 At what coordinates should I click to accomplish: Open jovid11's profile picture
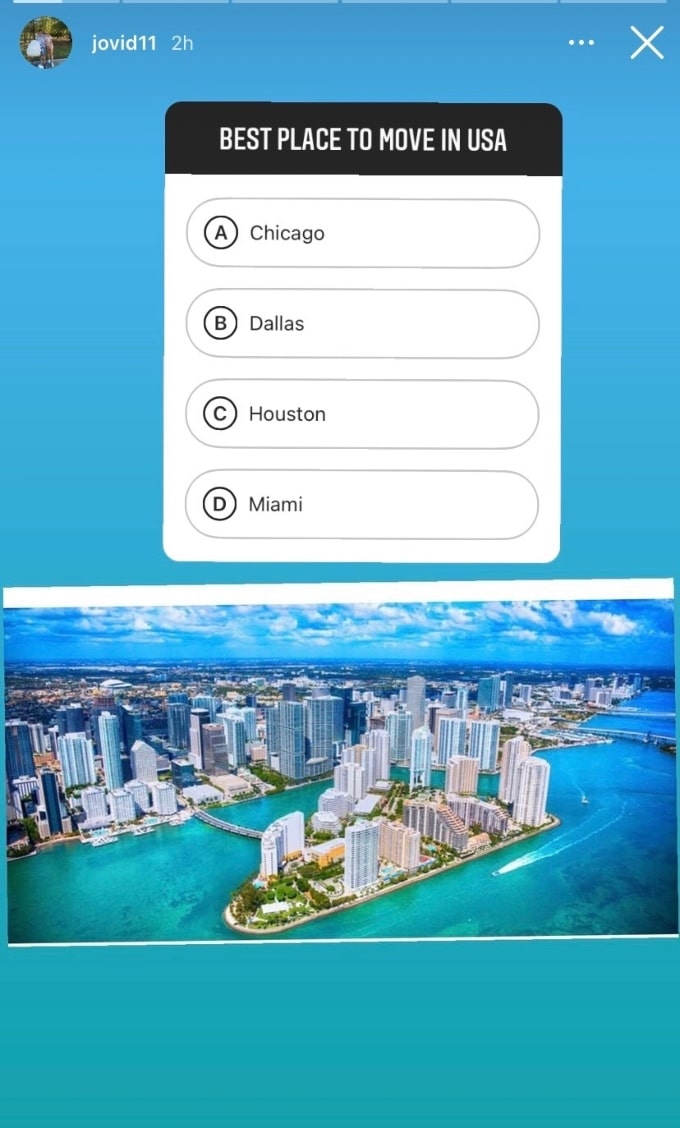point(45,42)
